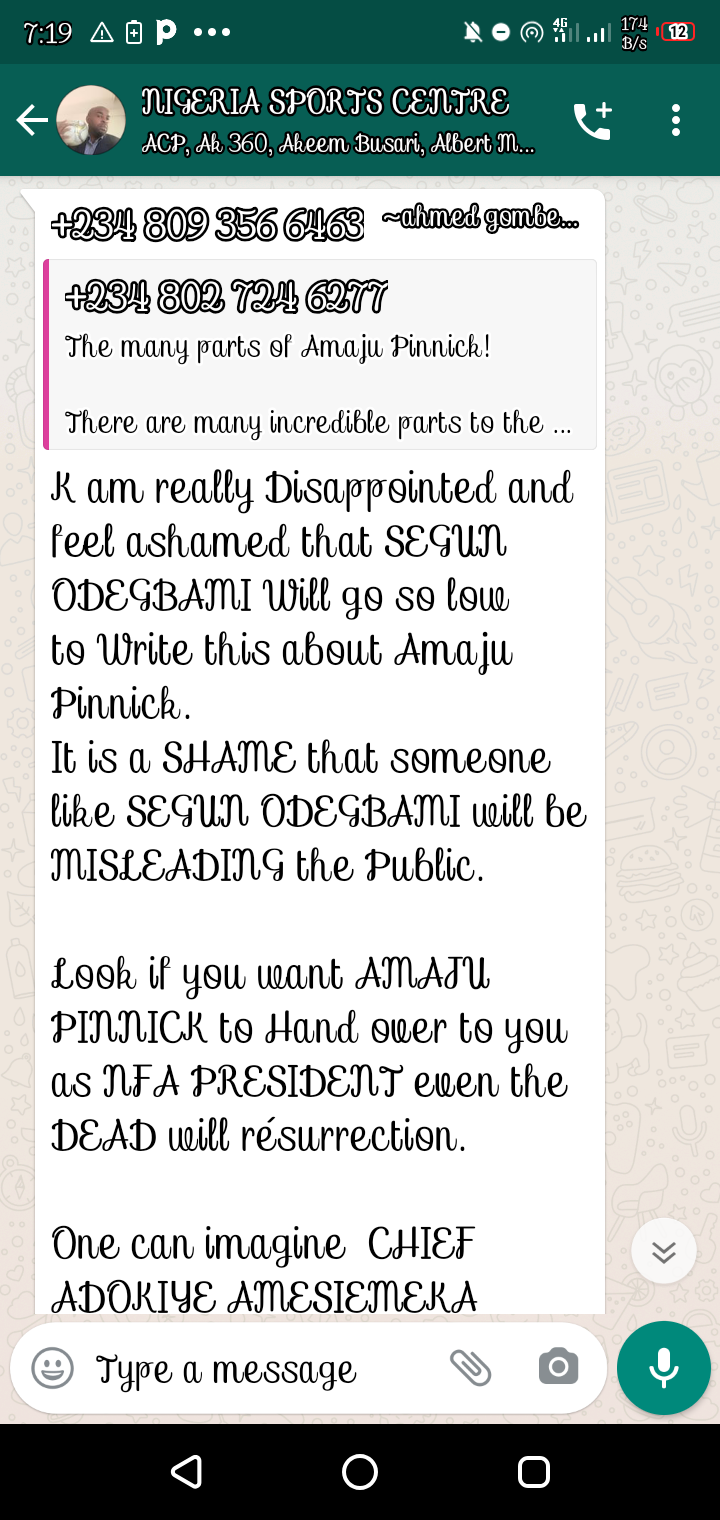Show recent apps
Viewport: 720px width, 1520px height.
point(534,1471)
